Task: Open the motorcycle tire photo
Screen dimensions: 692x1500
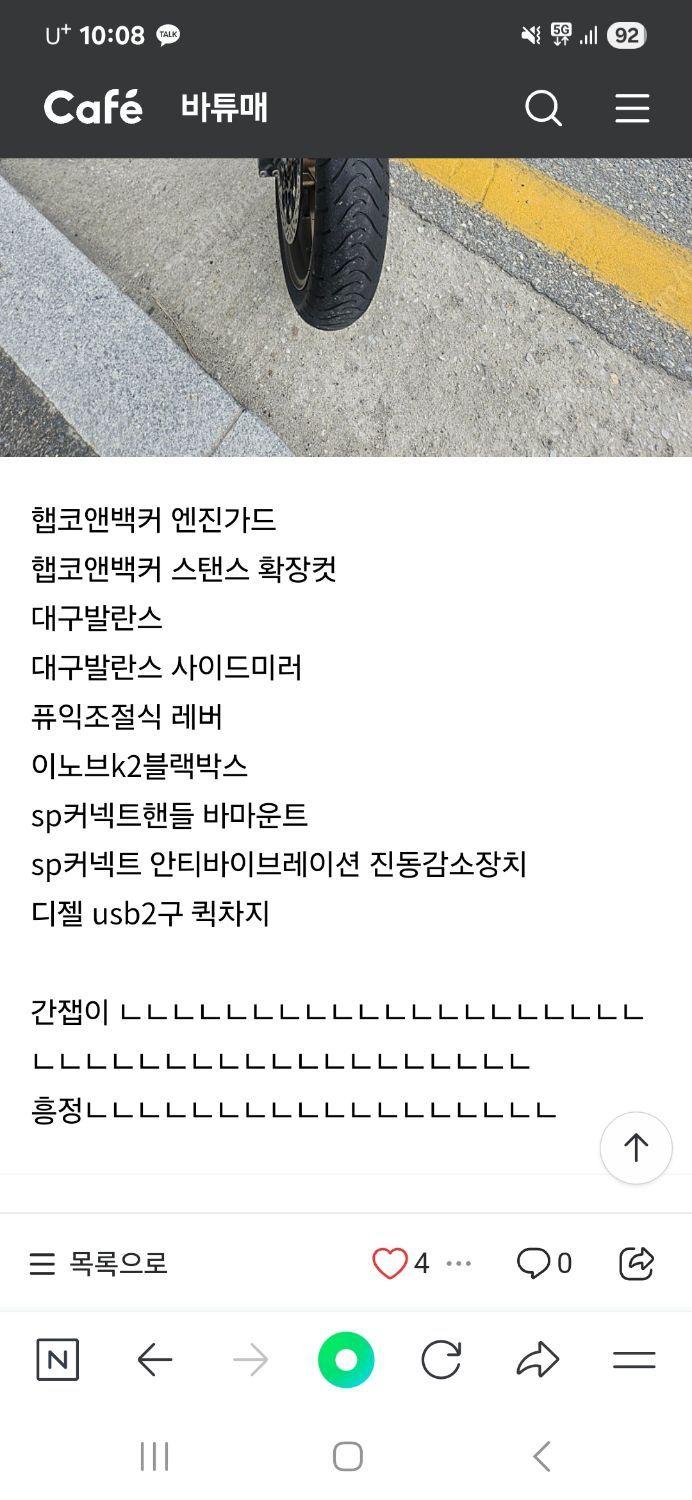Action: [x=346, y=307]
